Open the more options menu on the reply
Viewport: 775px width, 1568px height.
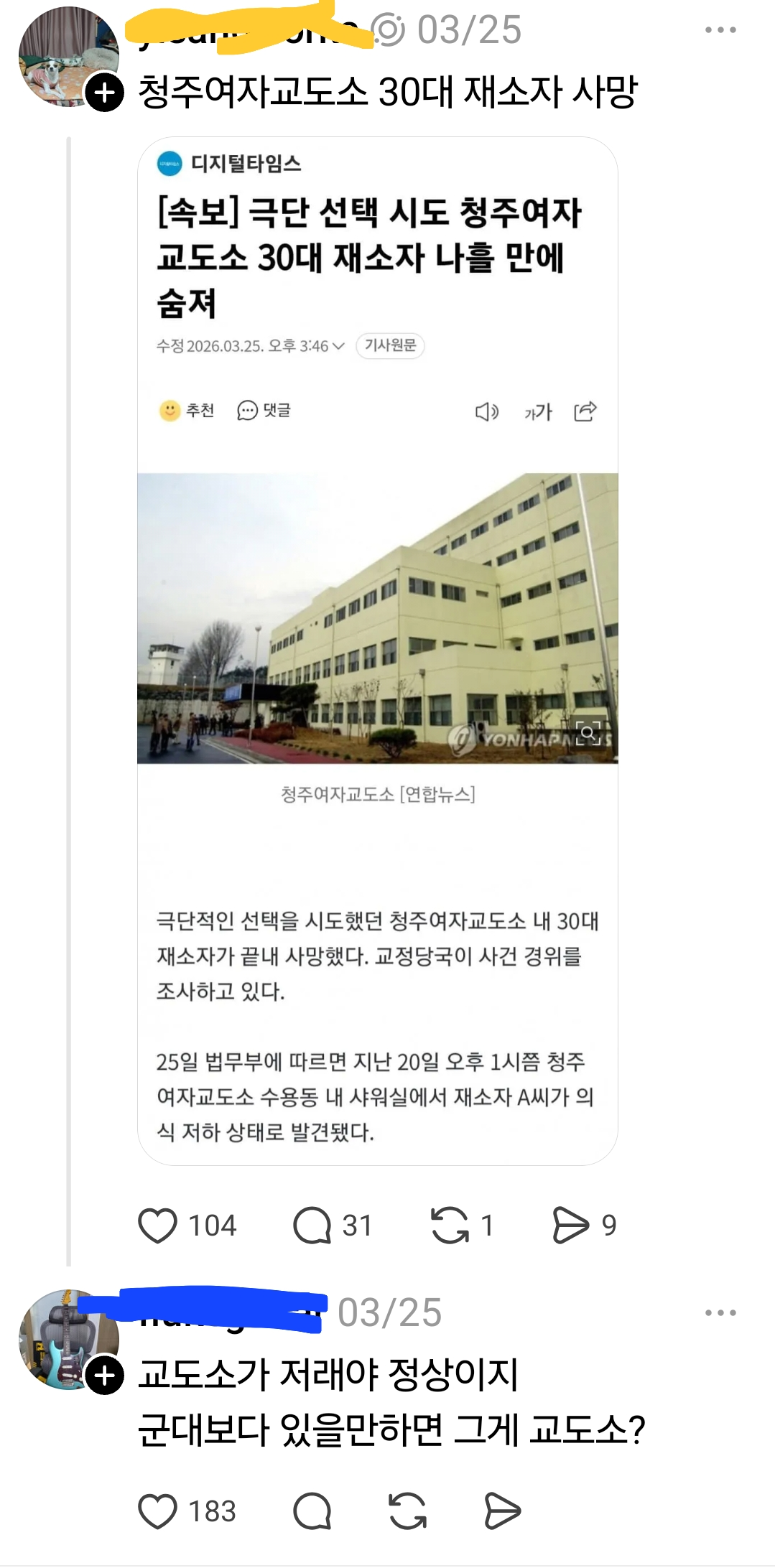(x=720, y=1313)
